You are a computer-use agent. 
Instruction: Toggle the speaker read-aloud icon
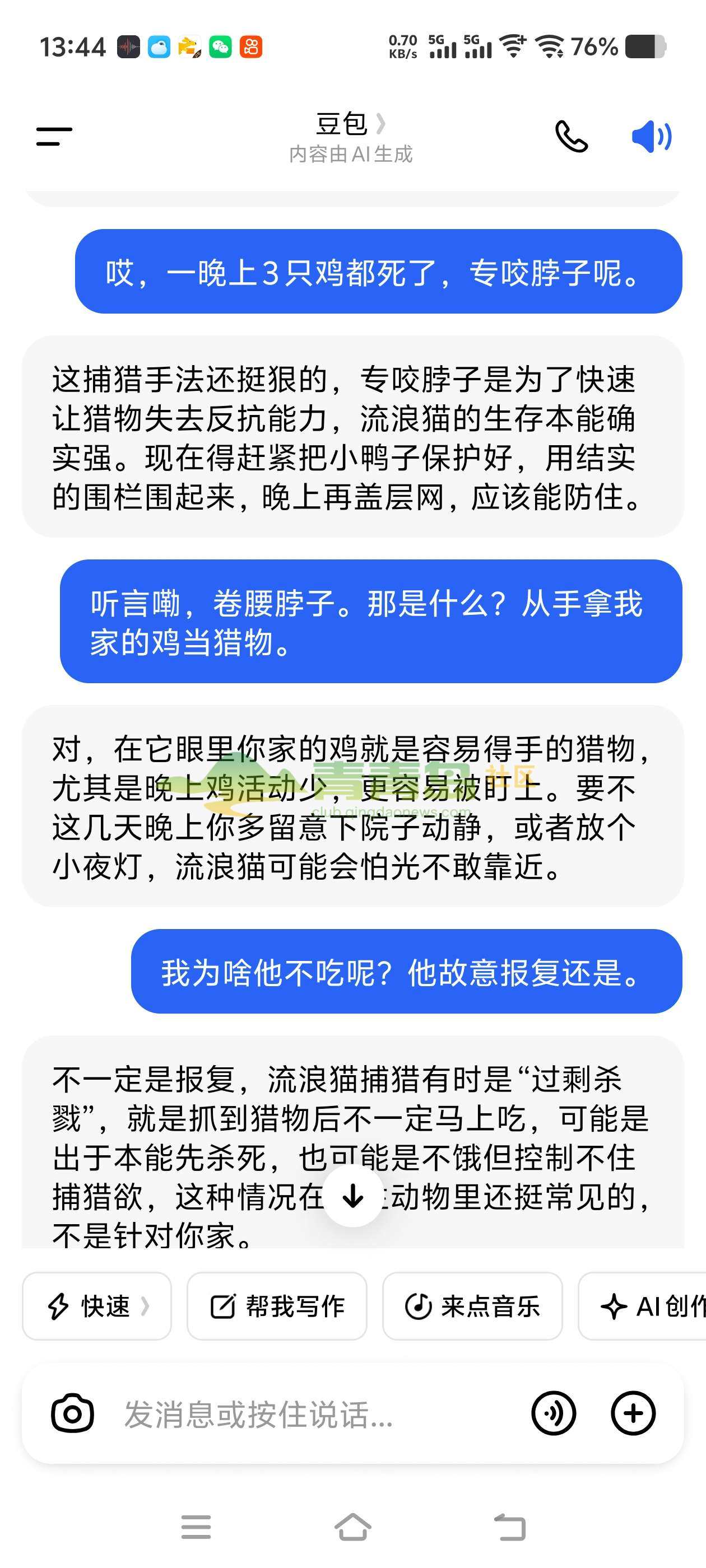(651, 136)
